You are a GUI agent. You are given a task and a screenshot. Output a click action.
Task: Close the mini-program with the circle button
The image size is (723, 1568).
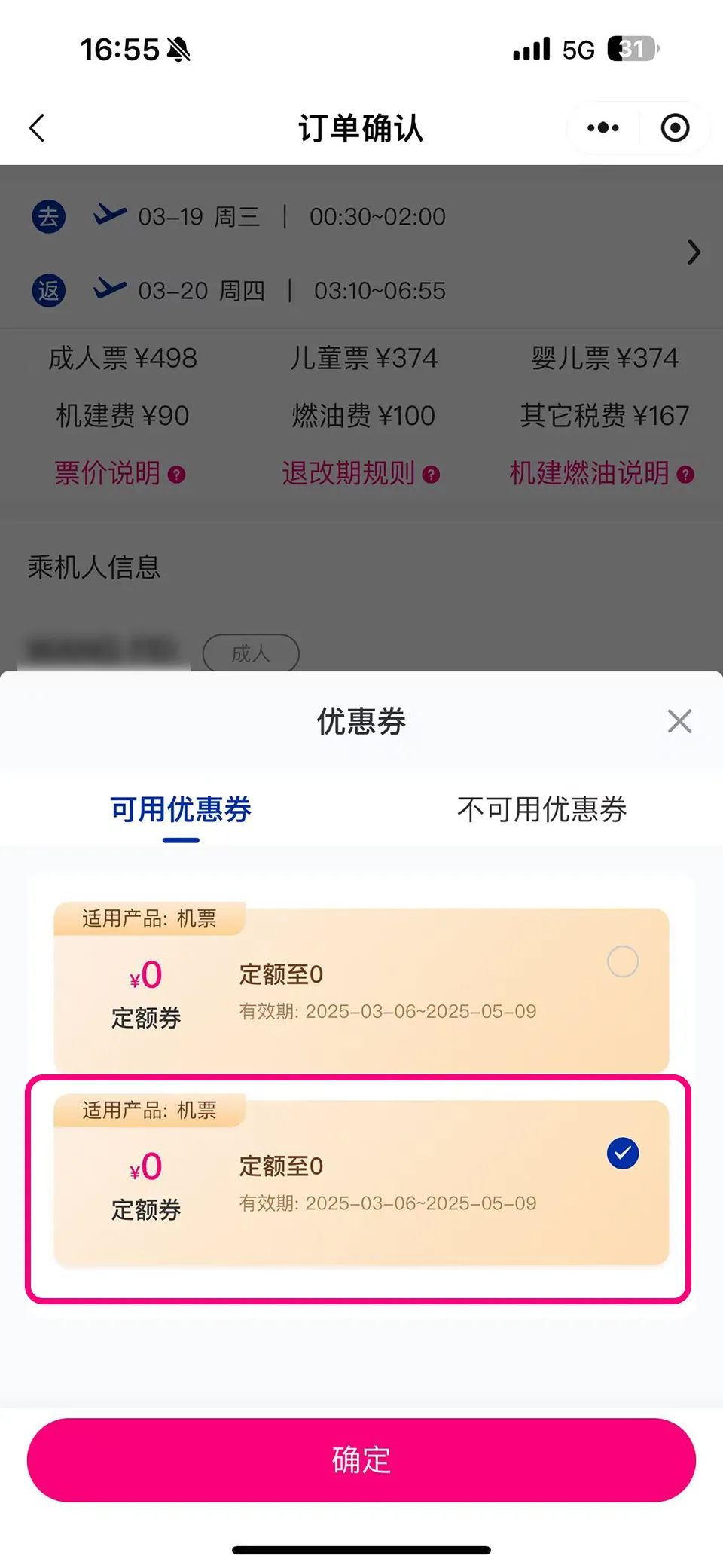[675, 128]
